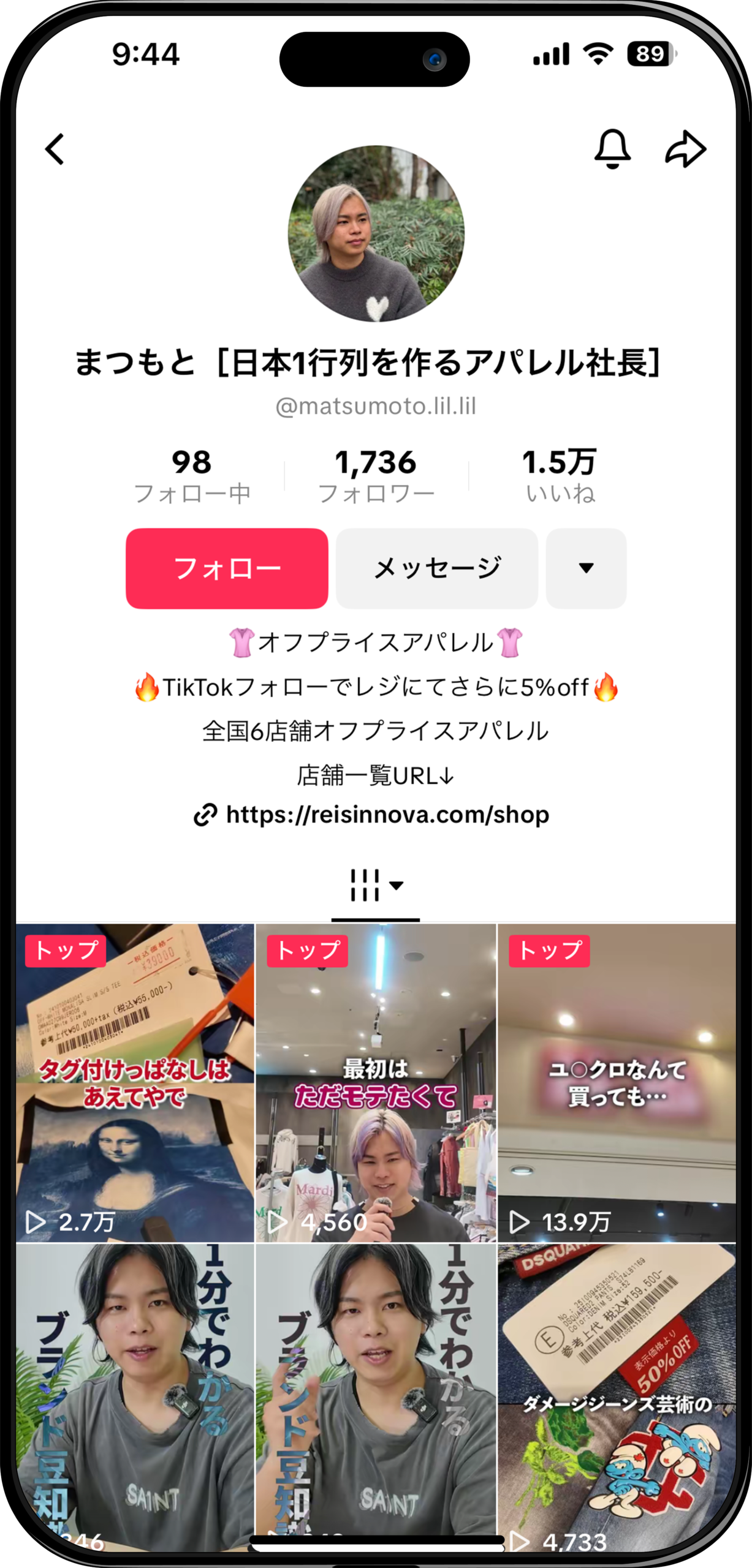Image resolution: width=752 pixels, height=1568 pixels.
Task: Expand suggested accounts dropdown arrow
Action: click(x=586, y=568)
